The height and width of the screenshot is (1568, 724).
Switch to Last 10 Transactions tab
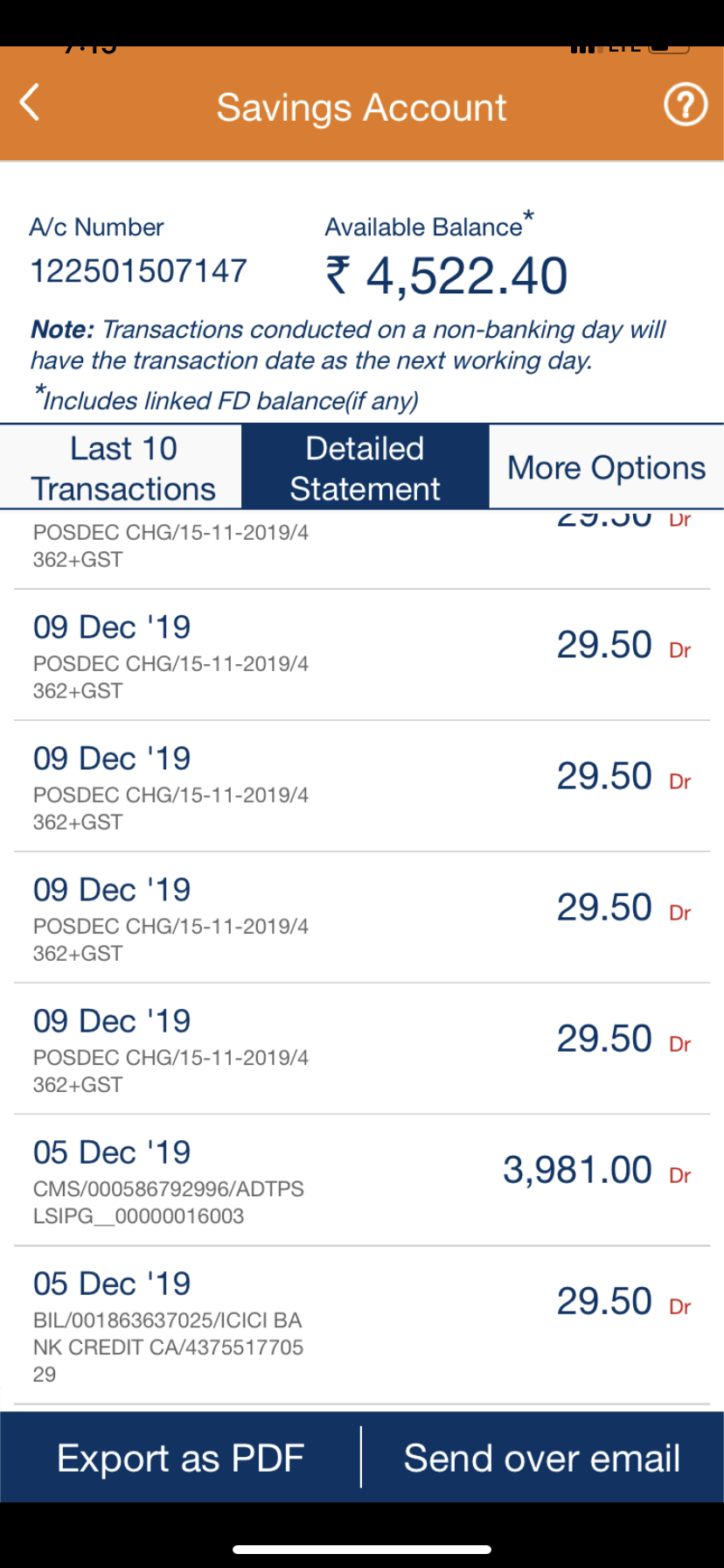pyautogui.click(x=122, y=468)
